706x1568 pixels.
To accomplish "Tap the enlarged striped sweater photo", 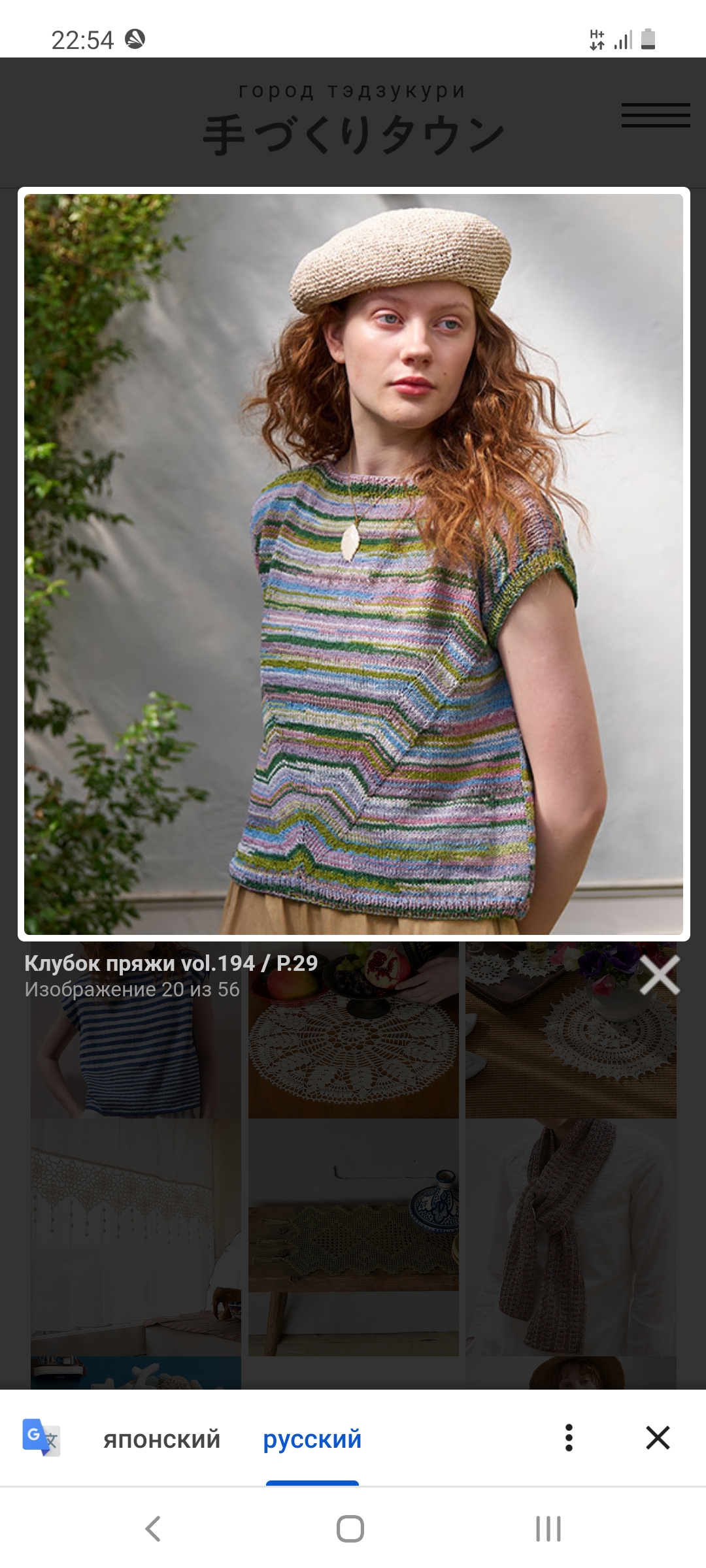I will [x=354, y=564].
